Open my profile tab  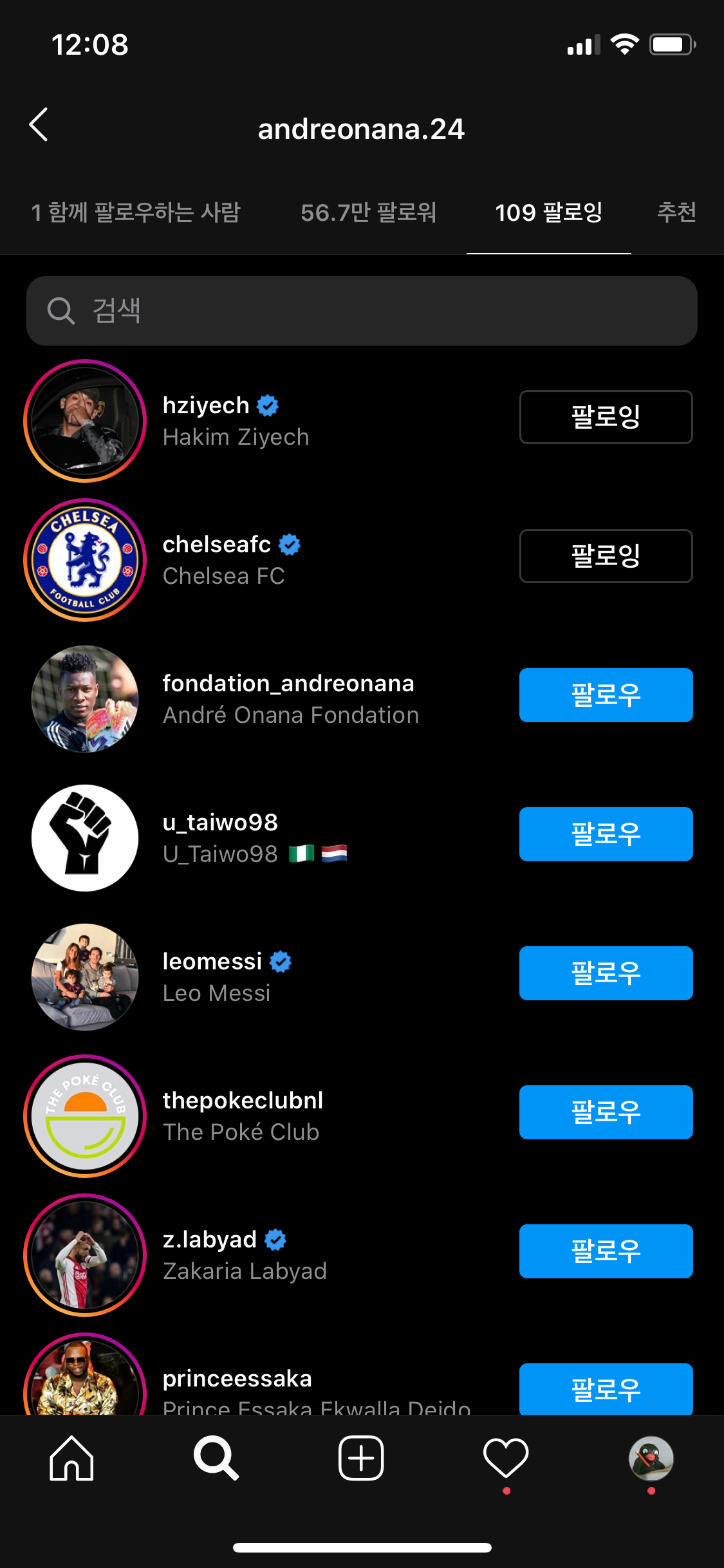(651, 1459)
